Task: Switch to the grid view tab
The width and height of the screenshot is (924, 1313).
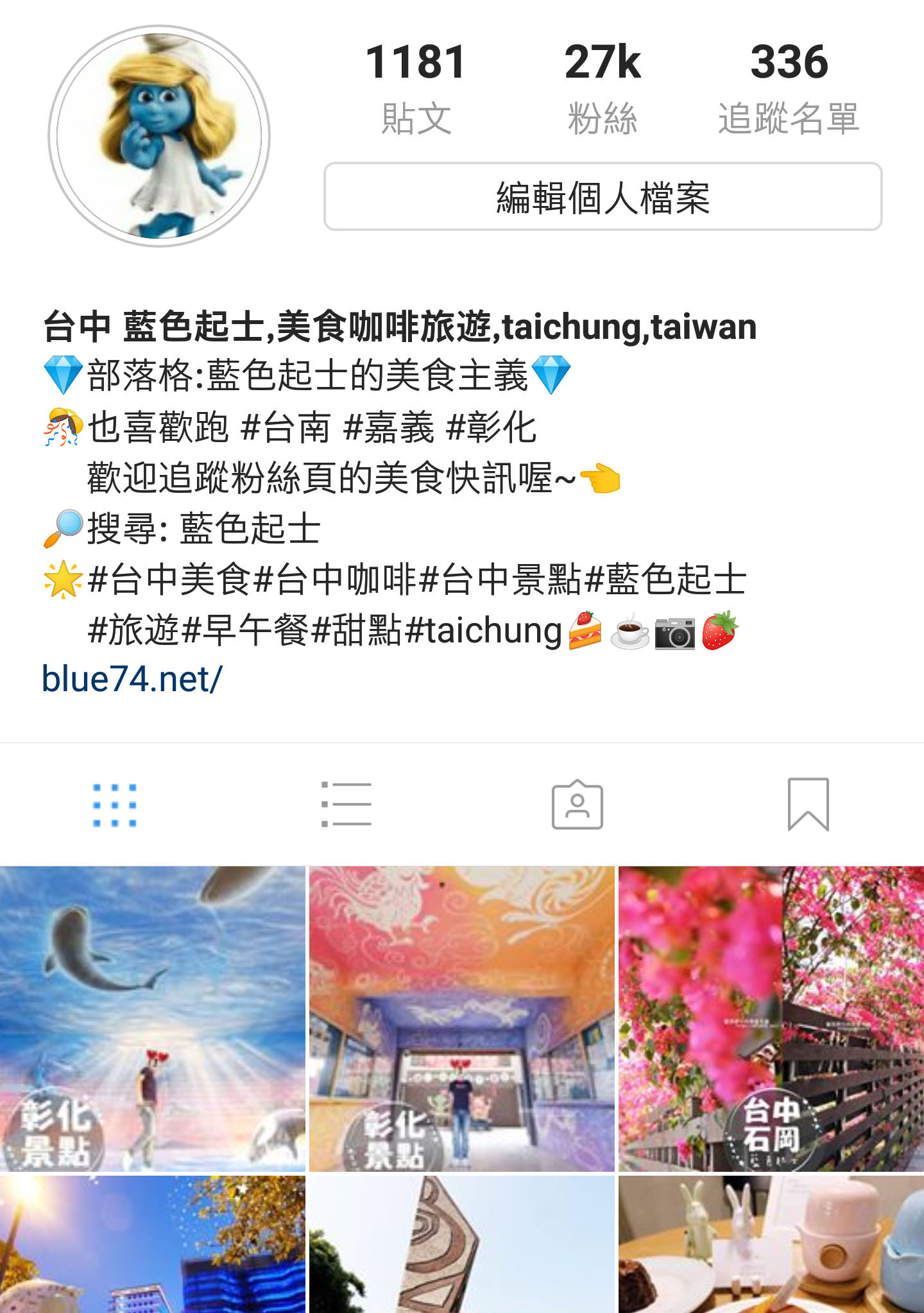Action: 115,805
